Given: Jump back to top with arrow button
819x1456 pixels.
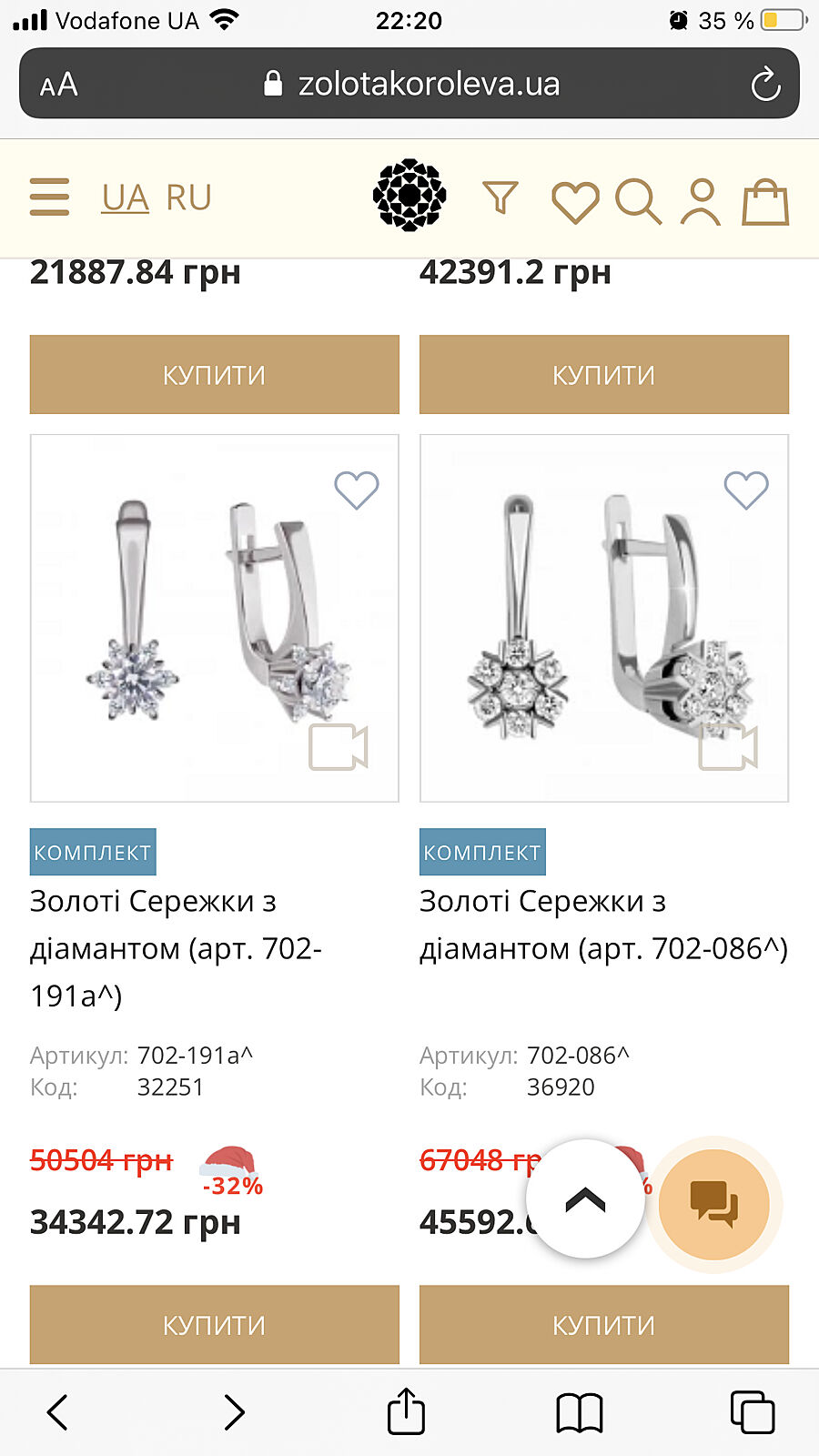Looking at the screenshot, I should point(585,1199).
